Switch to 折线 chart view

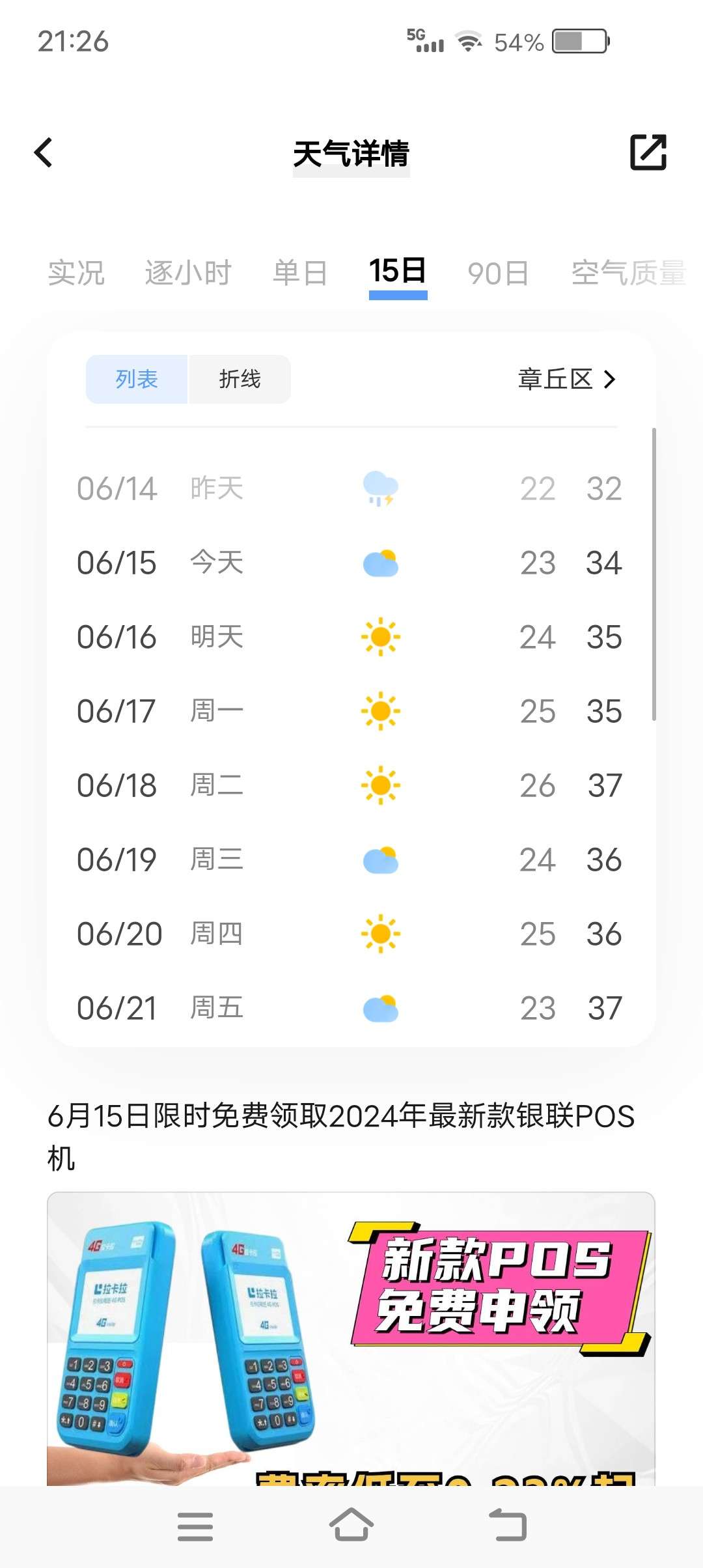[x=240, y=379]
